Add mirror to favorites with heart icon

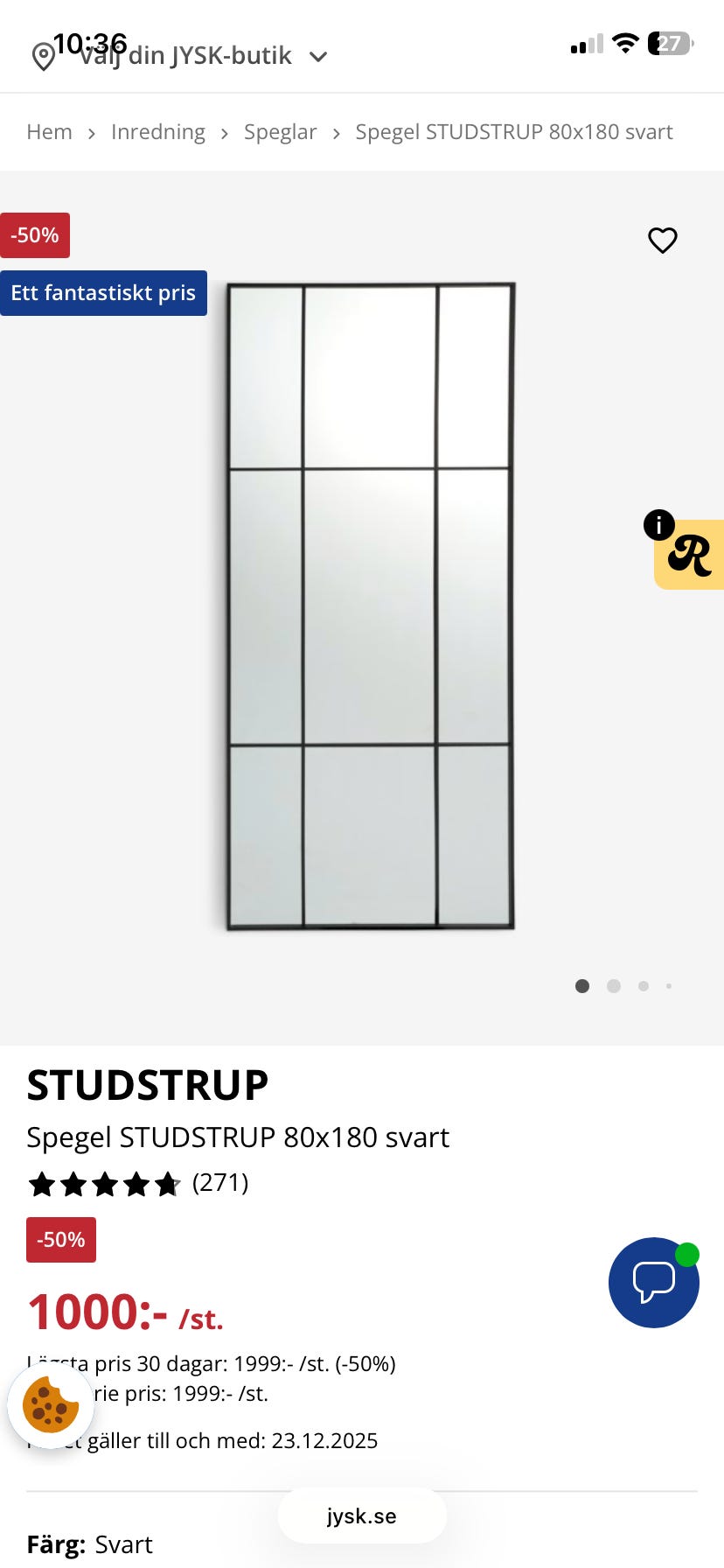(662, 241)
